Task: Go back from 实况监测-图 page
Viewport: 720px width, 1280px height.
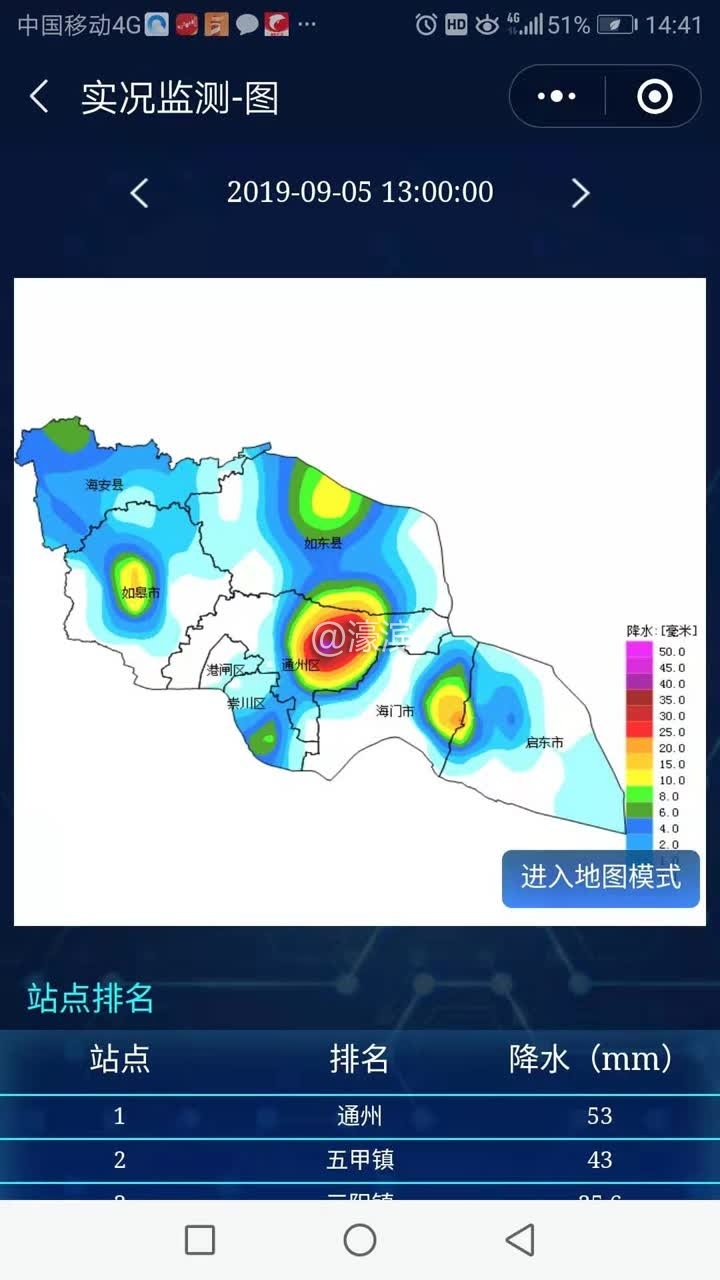Action: pyautogui.click(x=40, y=97)
